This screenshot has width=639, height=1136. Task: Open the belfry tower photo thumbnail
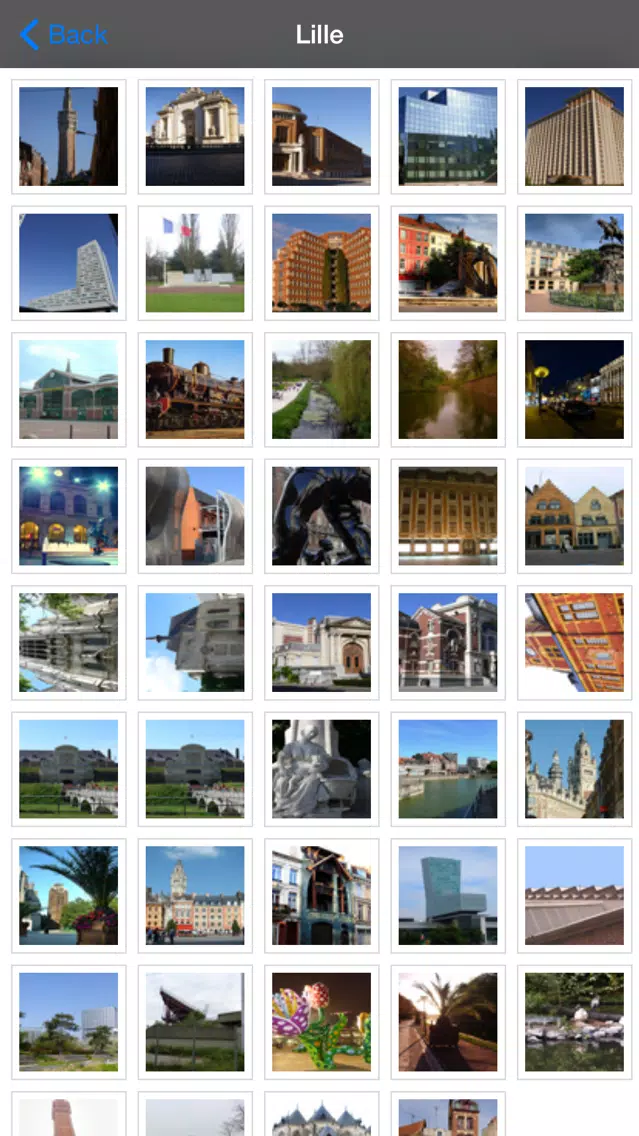(x=69, y=136)
